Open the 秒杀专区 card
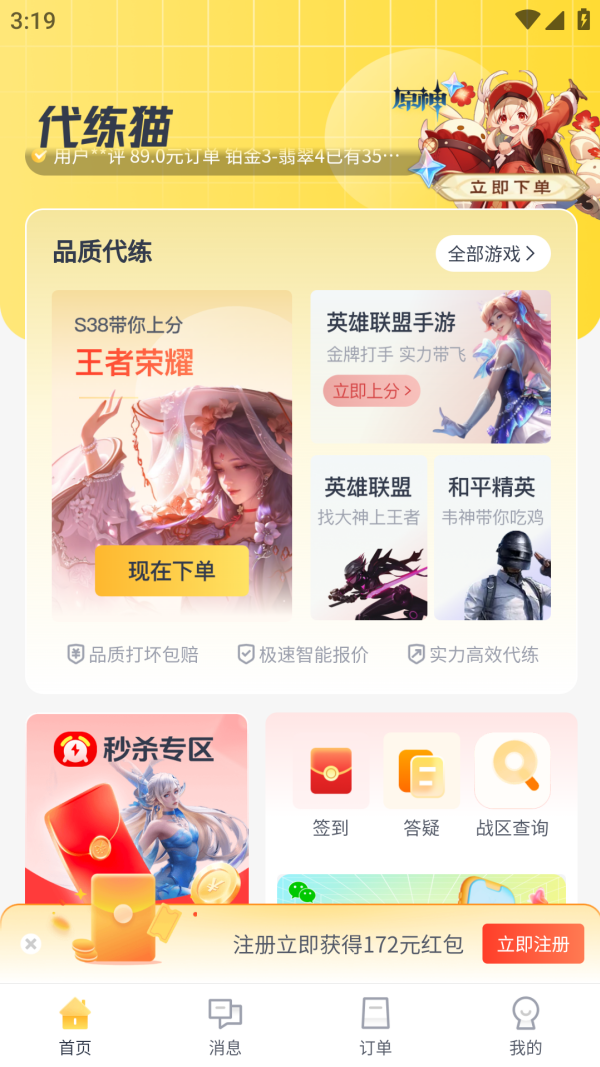The width and height of the screenshot is (600, 1067). coord(136,800)
